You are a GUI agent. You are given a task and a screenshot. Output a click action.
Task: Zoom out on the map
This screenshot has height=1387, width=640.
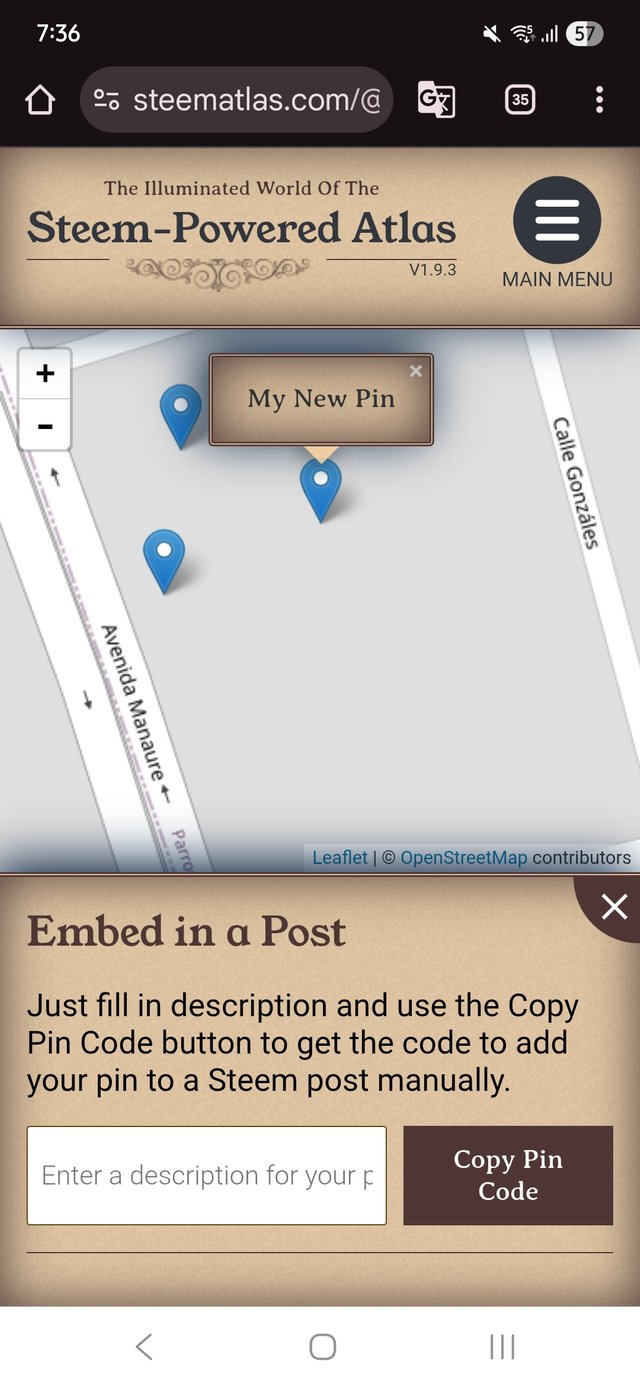point(45,425)
